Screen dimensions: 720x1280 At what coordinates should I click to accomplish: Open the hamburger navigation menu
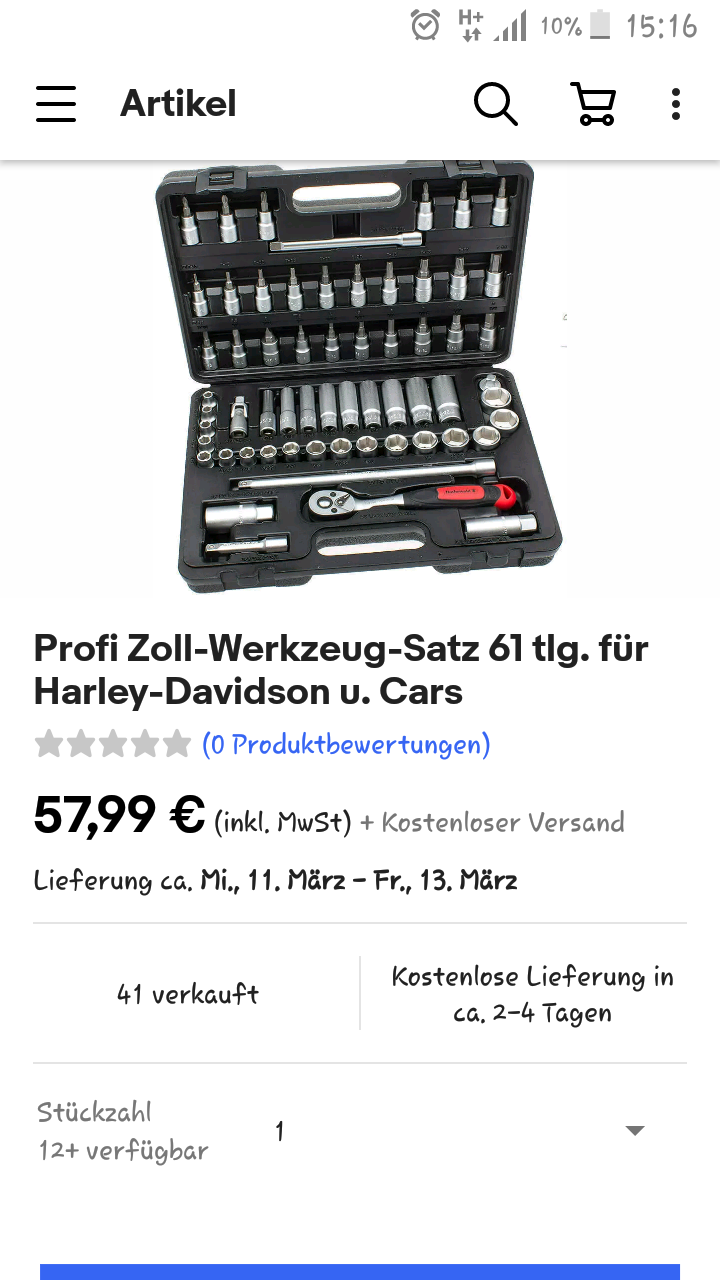[x=56, y=104]
